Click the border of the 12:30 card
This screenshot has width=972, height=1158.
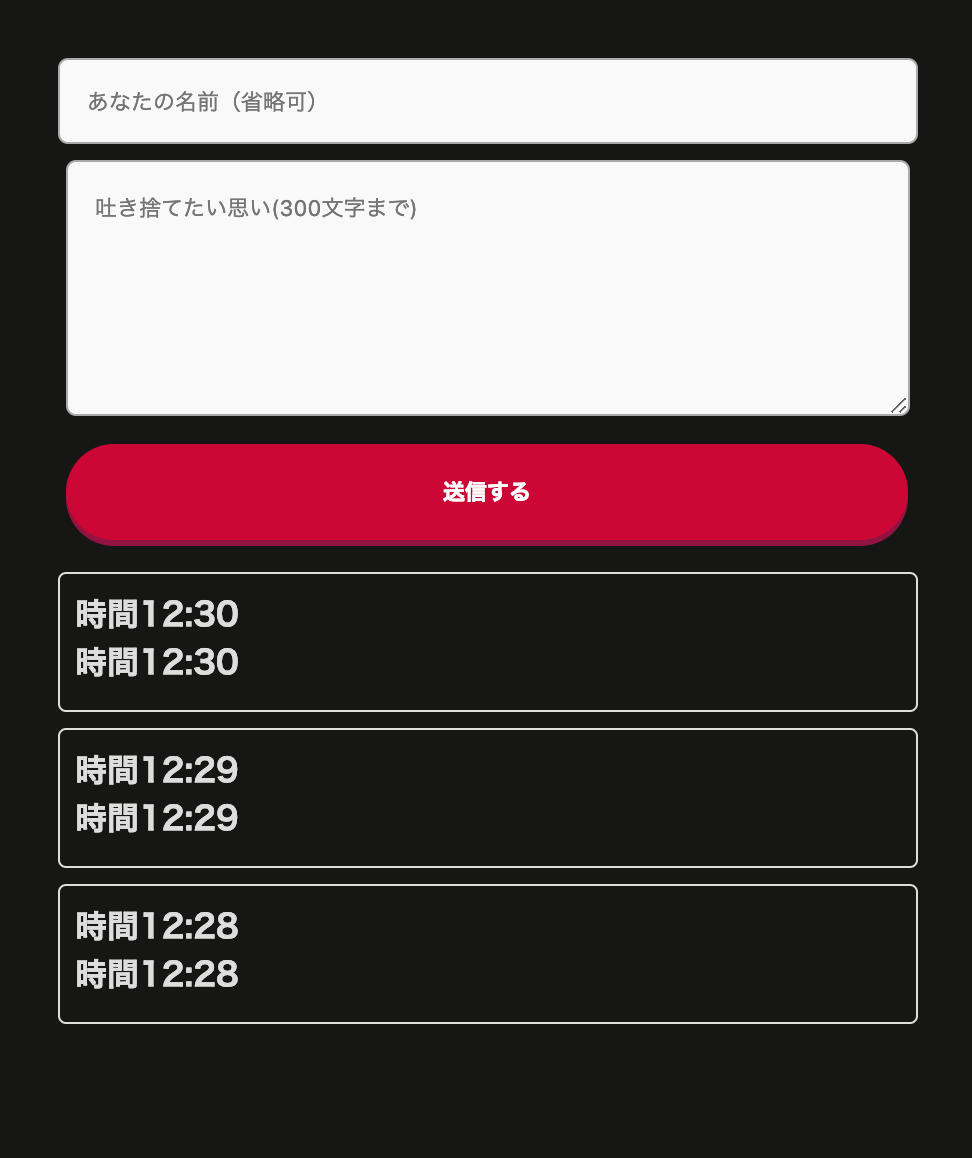tap(487, 572)
